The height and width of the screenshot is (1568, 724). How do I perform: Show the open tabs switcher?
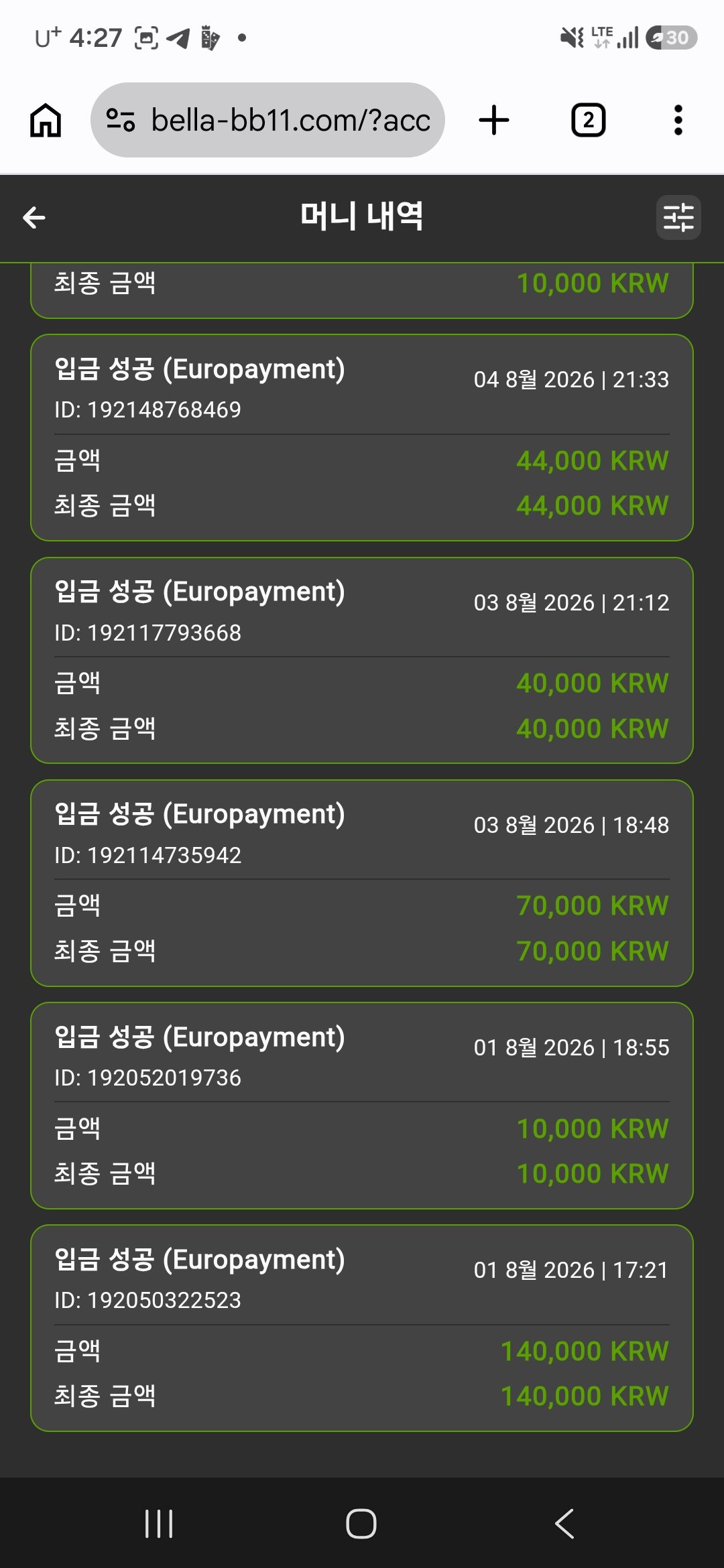[x=588, y=121]
